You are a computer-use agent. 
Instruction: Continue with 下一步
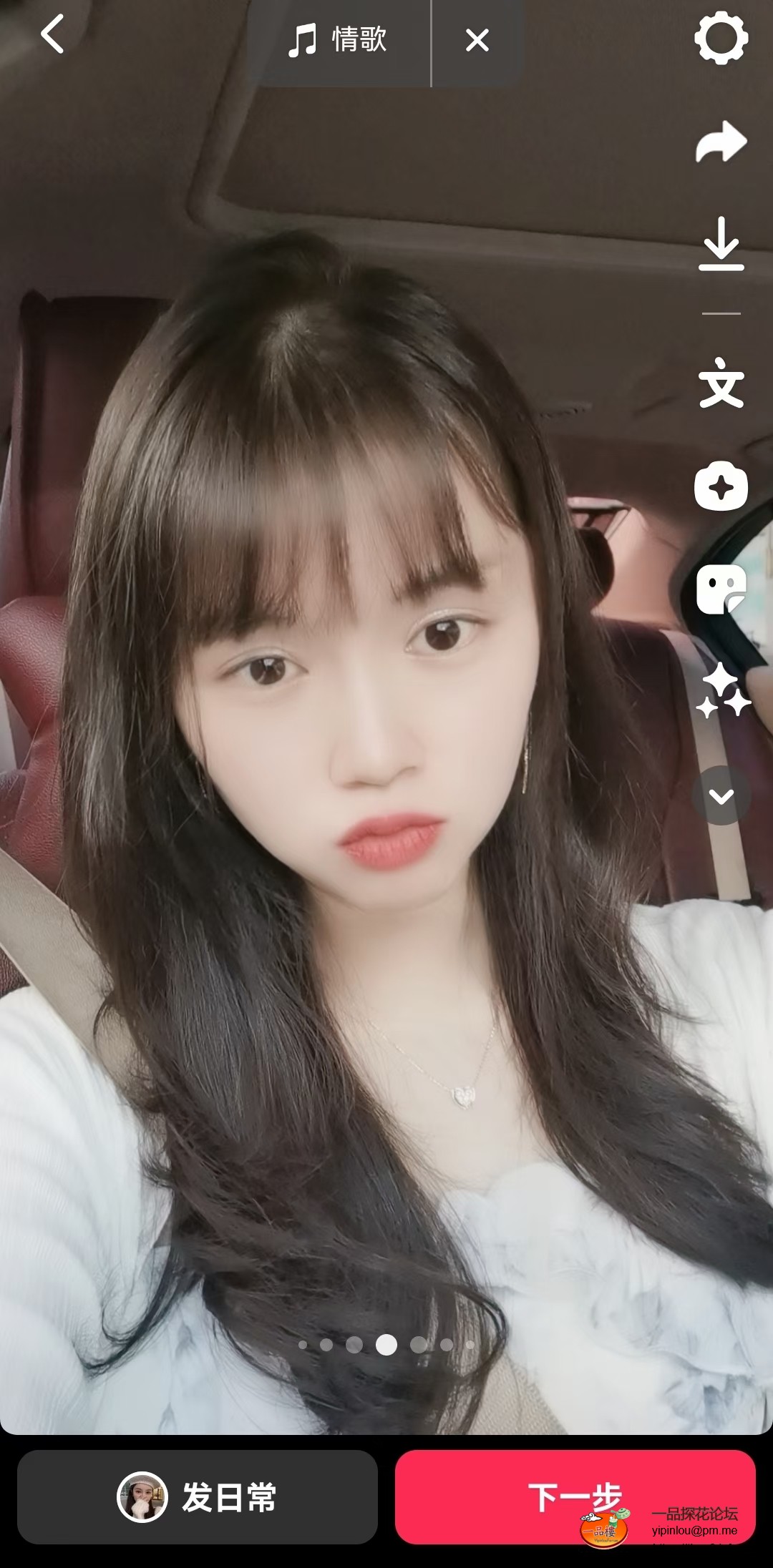pyautogui.click(x=575, y=1496)
